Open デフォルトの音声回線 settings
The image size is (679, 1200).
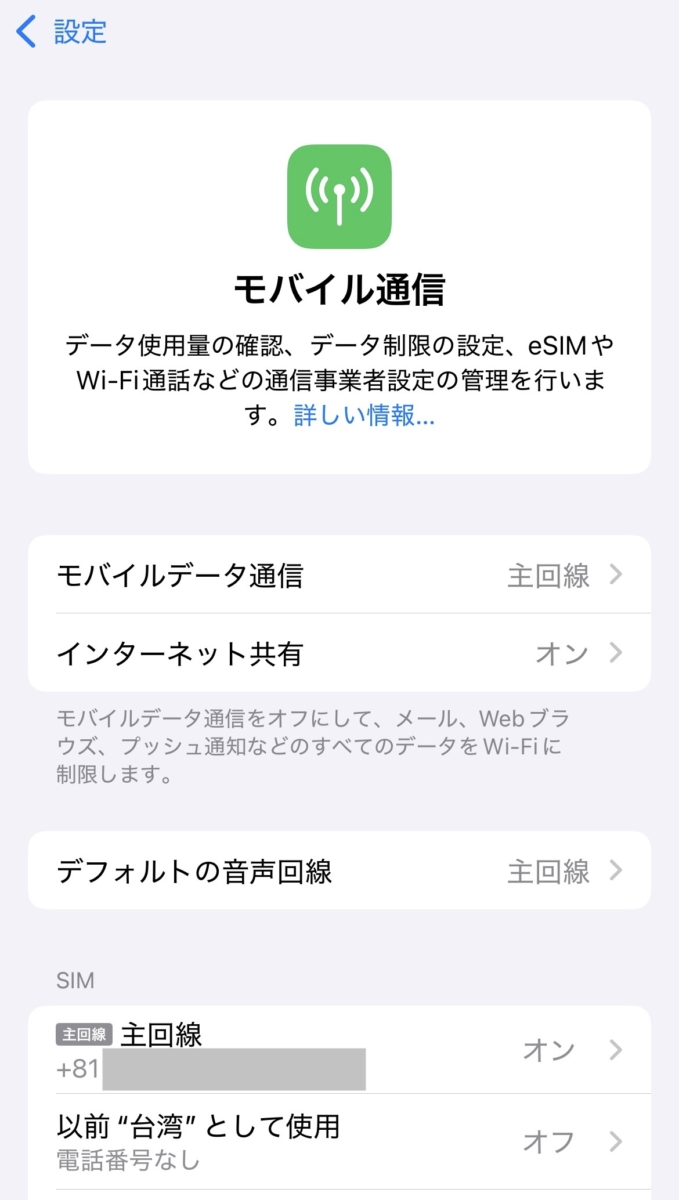[x=339, y=871]
